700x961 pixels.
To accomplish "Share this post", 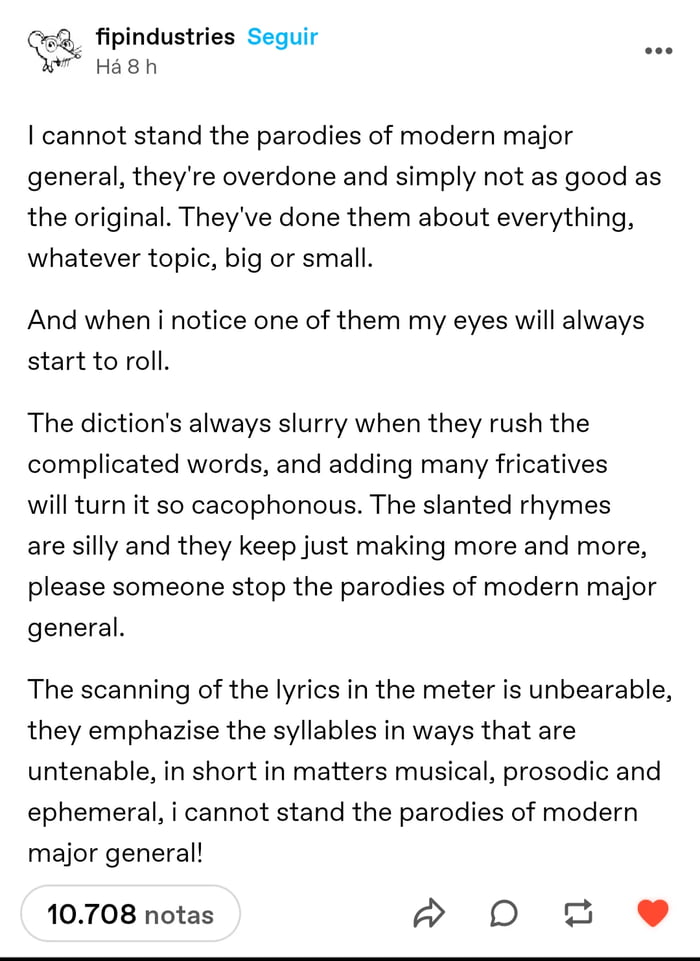I will 429,913.
